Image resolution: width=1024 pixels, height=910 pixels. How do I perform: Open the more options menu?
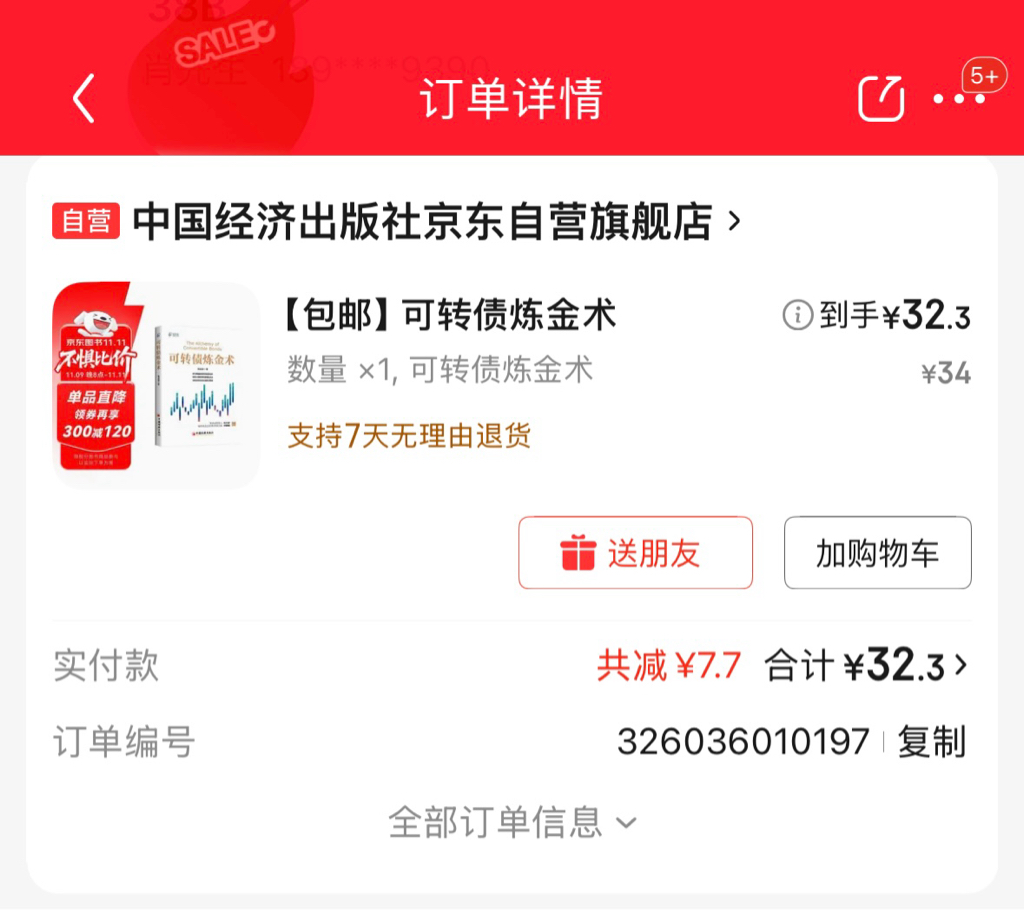point(957,98)
